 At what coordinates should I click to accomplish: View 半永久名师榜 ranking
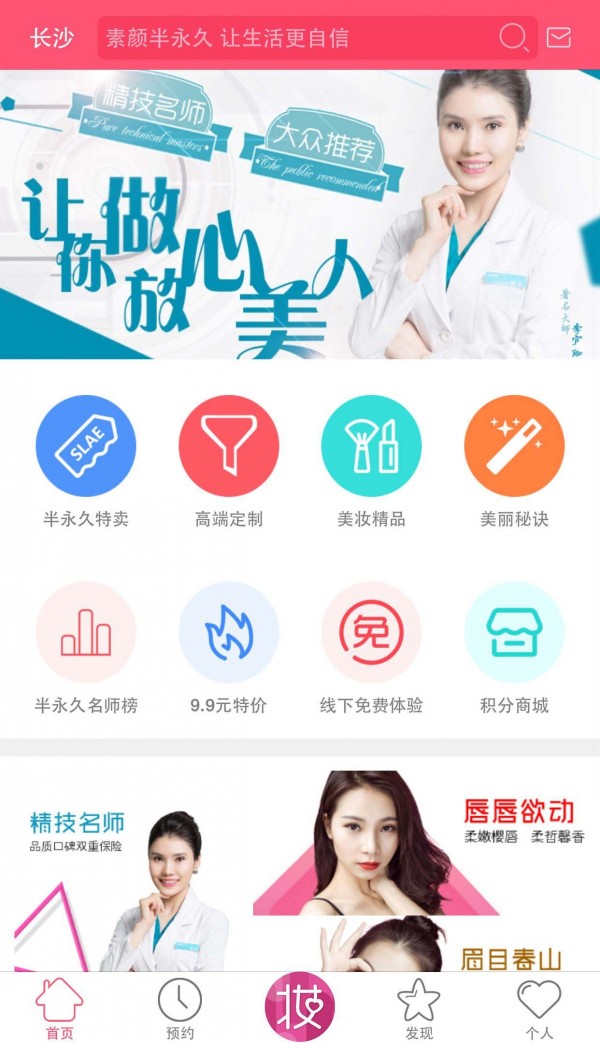pos(86,647)
